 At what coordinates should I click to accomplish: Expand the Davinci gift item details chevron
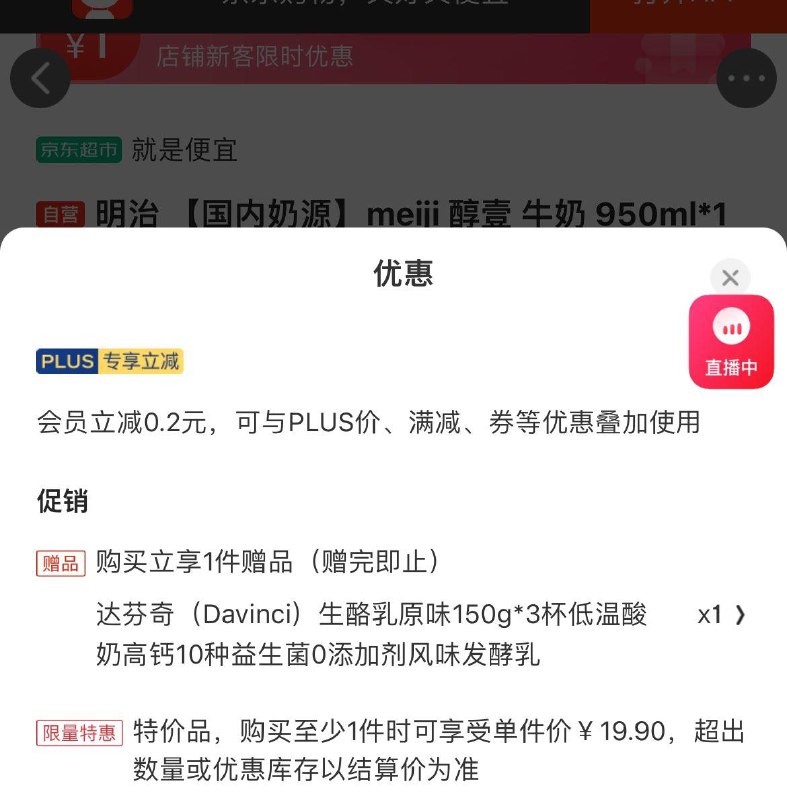(x=742, y=617)
